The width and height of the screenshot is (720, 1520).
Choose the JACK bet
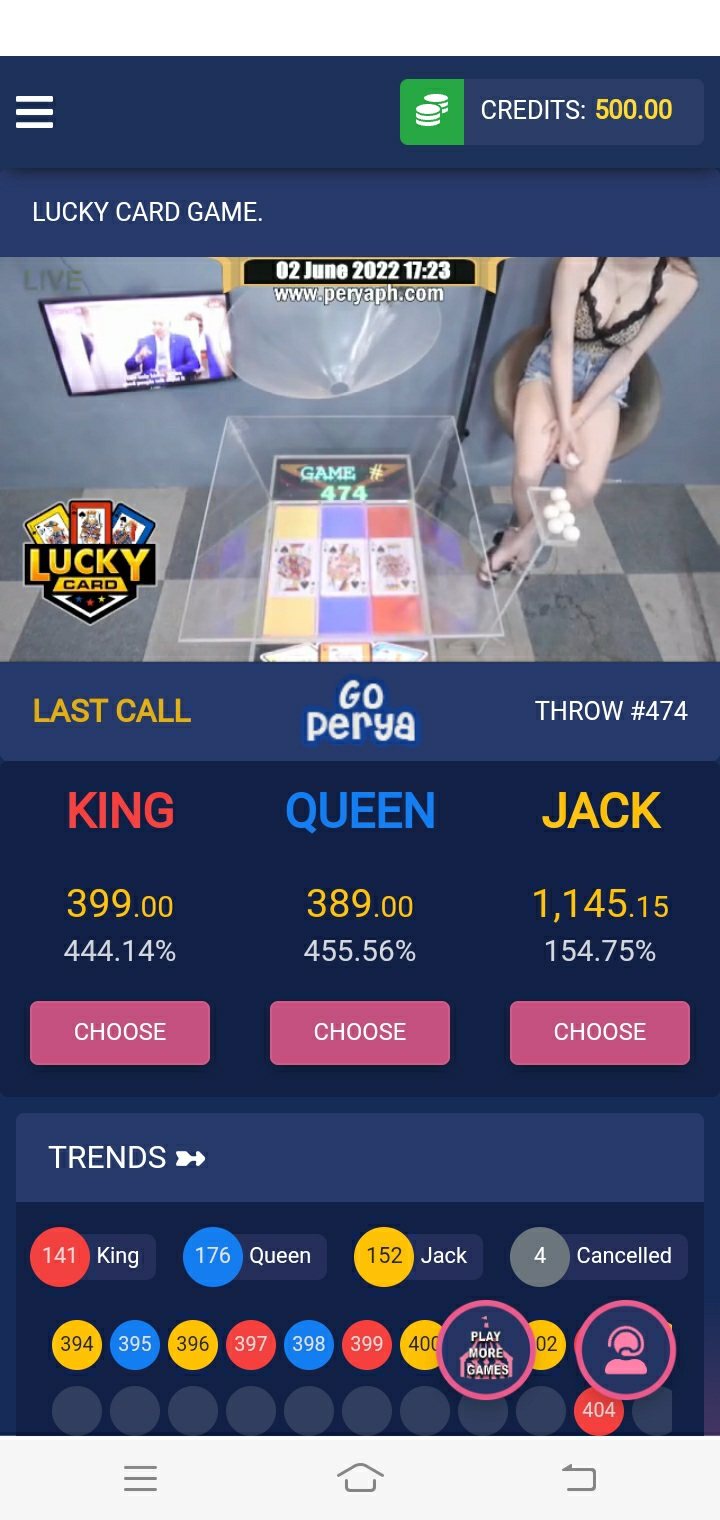tap(600, 1032)
